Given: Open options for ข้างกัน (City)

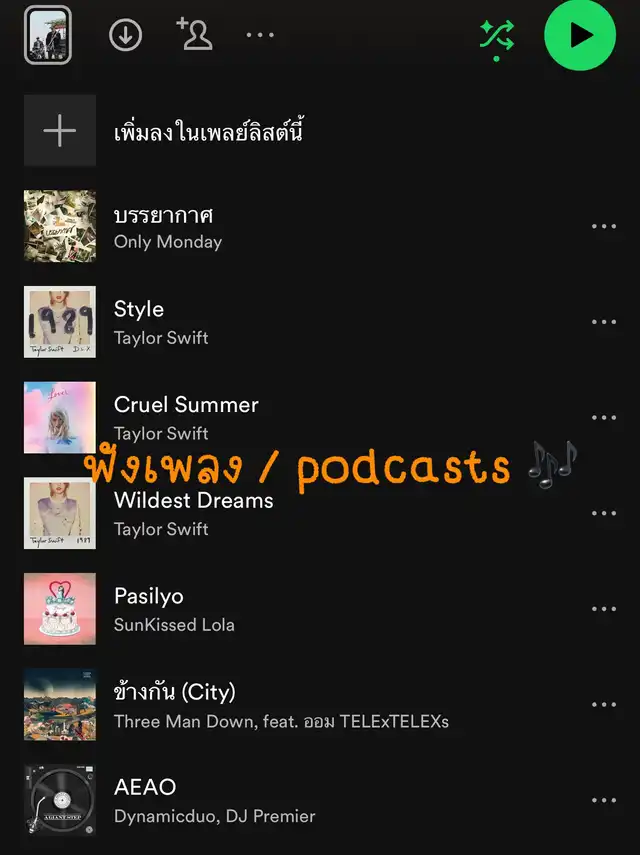Looking at the screenshot, I should coord(604,704).
